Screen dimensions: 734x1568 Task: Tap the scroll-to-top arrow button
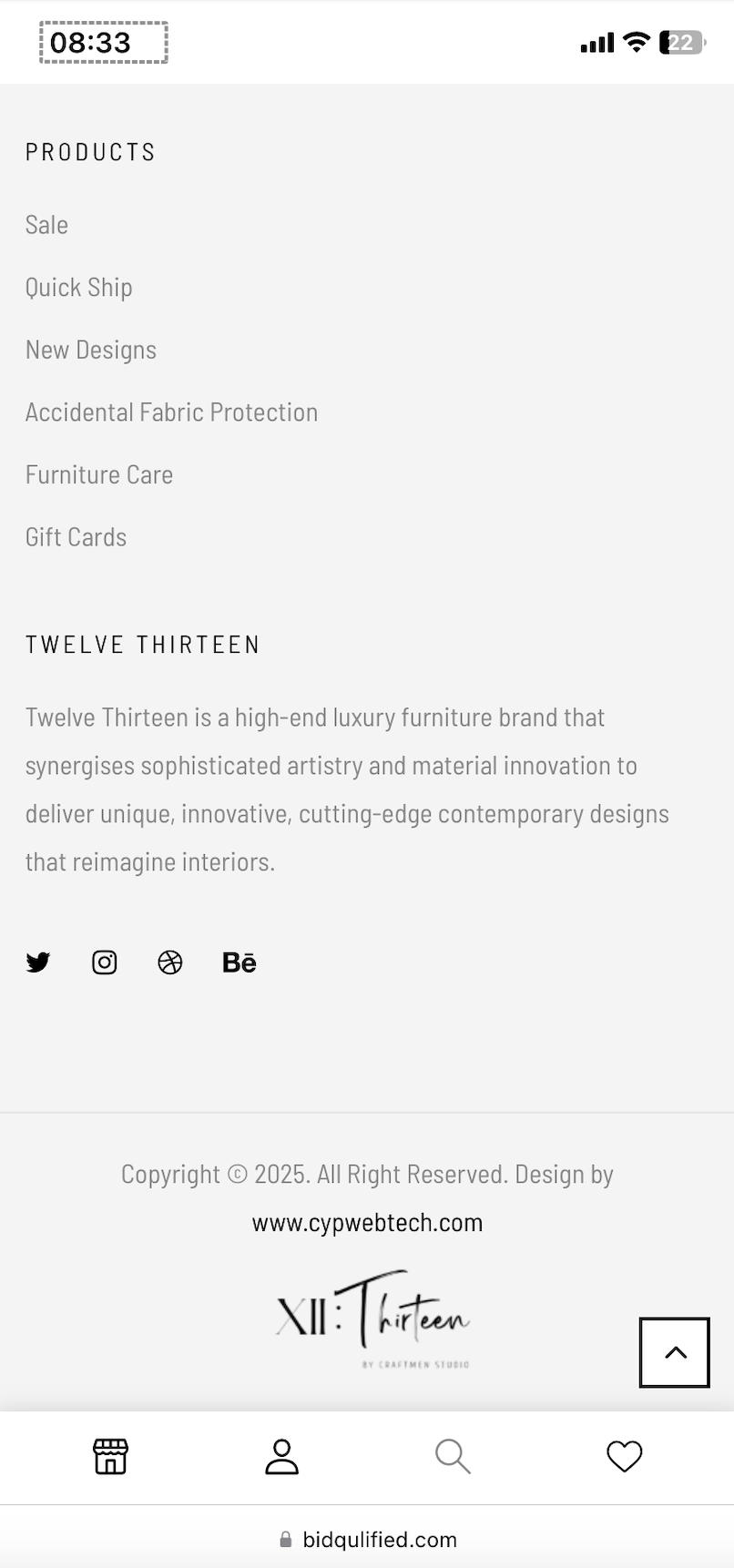[x=674, y=1352]
